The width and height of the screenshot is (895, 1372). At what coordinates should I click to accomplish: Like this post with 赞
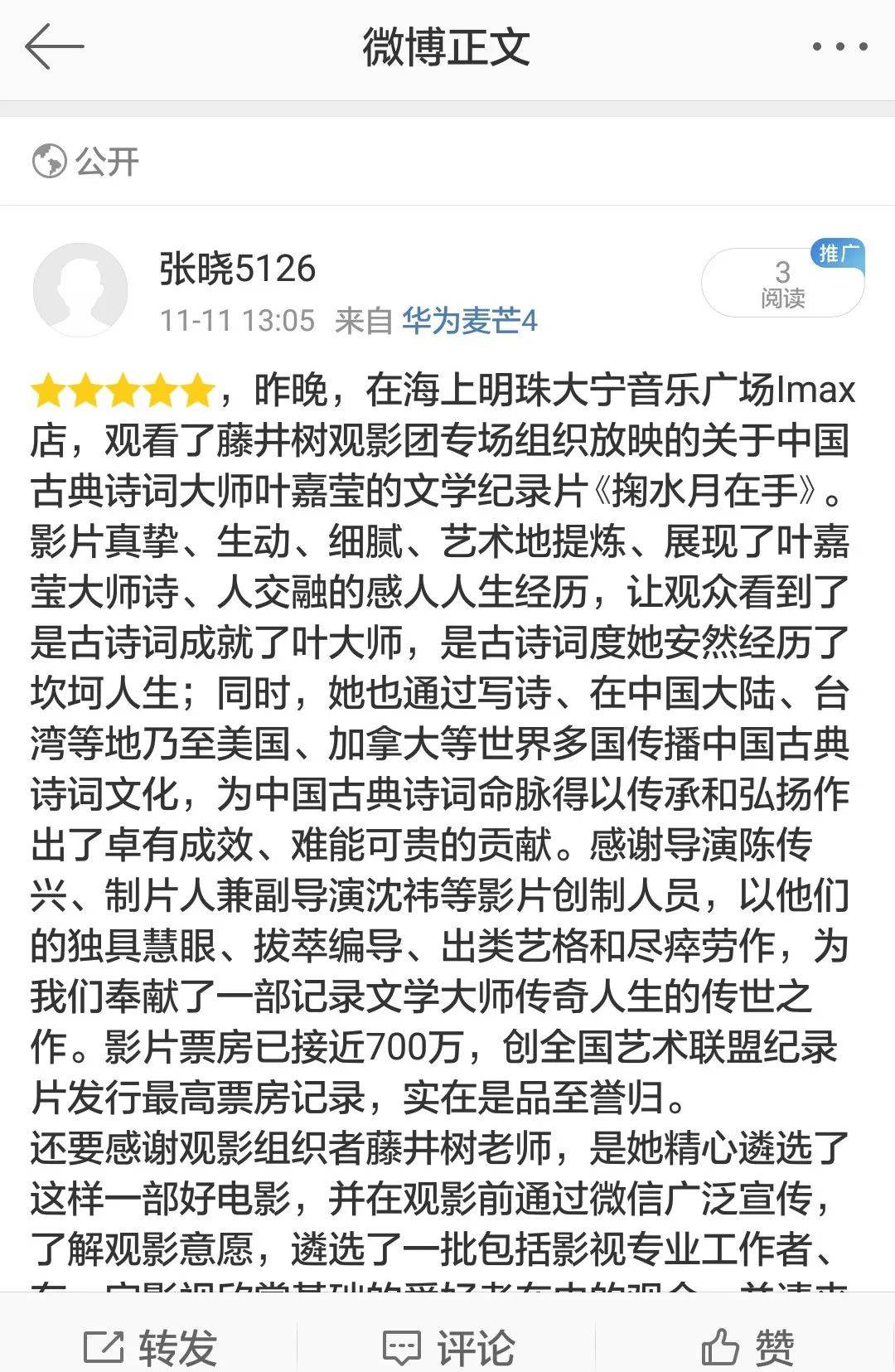[747, 1347]
